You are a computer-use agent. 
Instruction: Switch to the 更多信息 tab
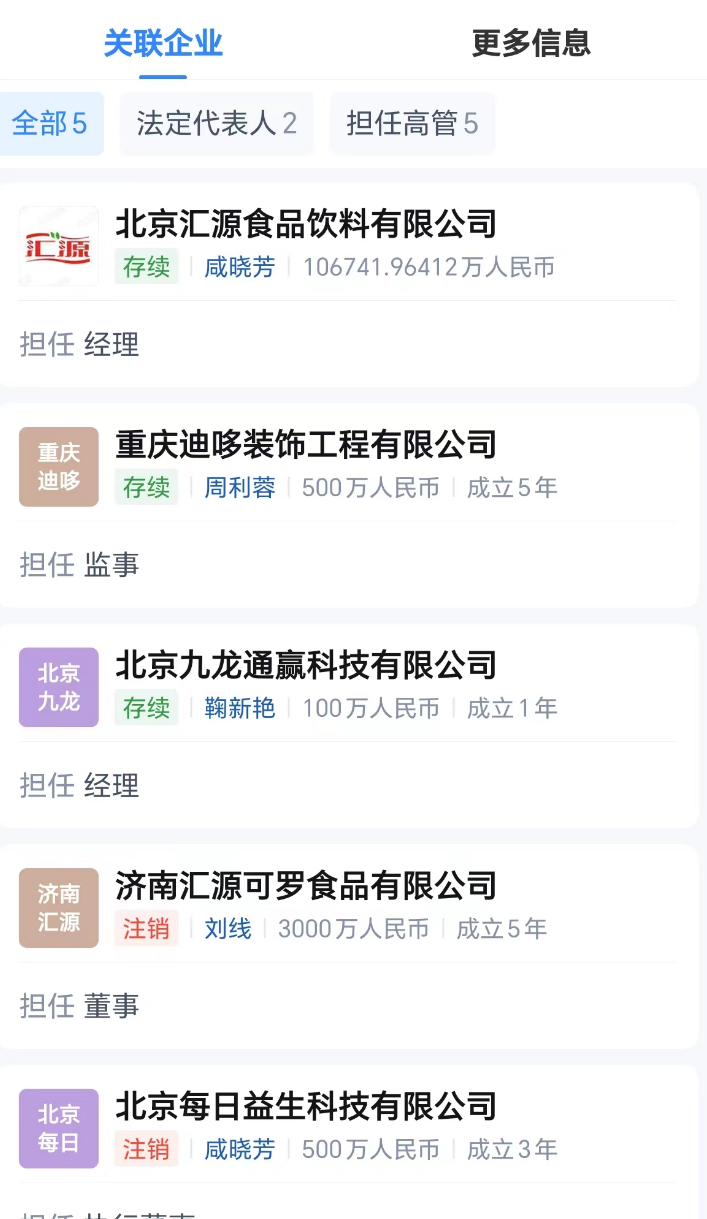pos(531,43)
